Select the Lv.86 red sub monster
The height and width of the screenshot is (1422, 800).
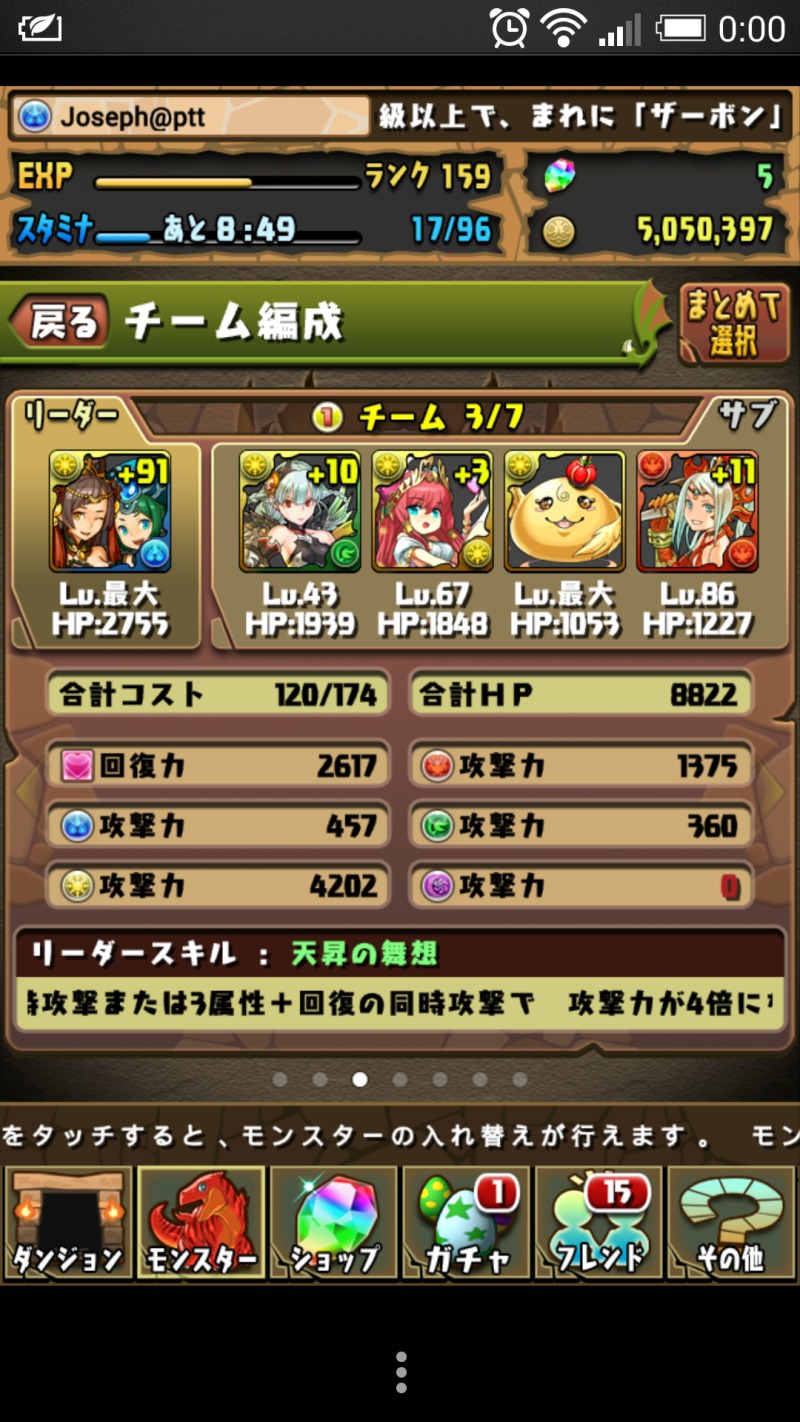click(697, 511)
